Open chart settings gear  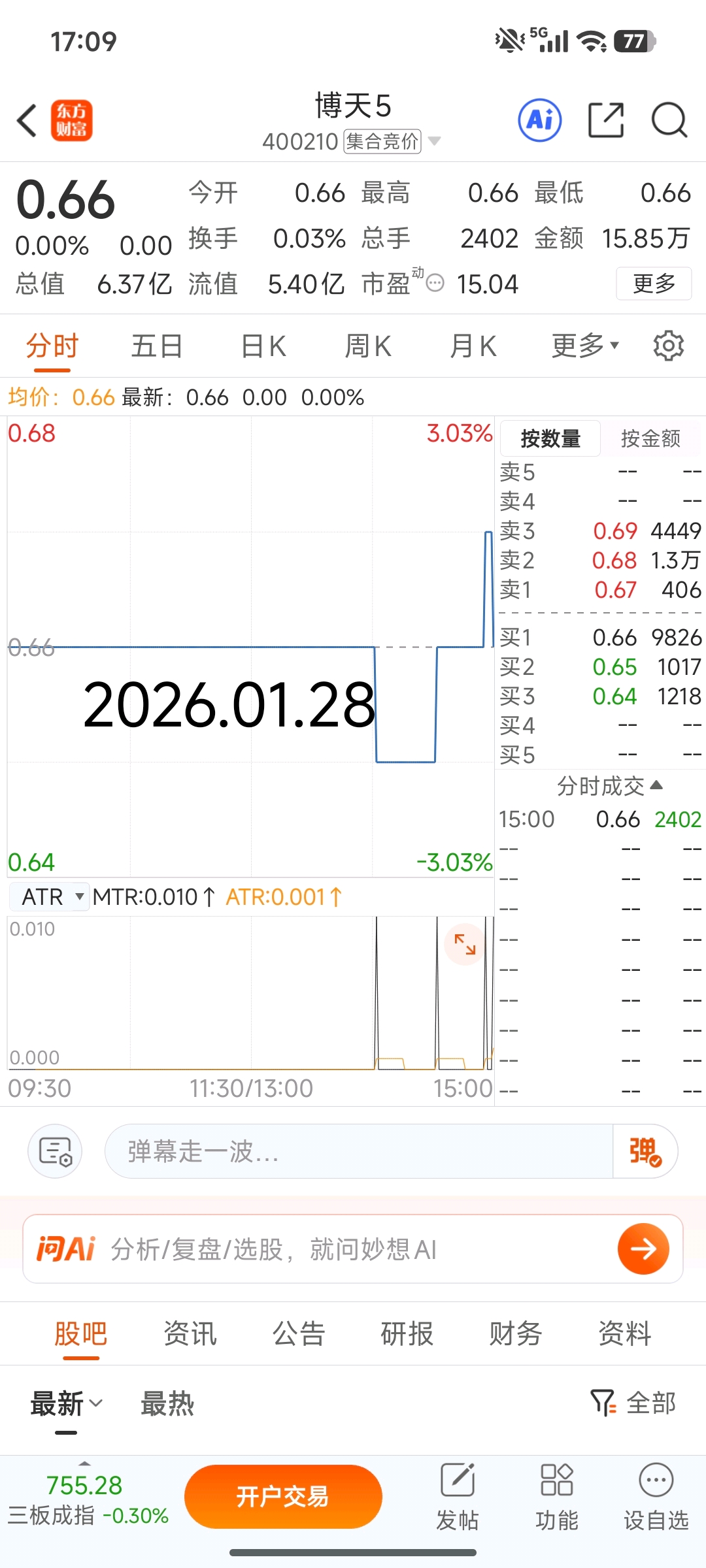click(x=669, y=346)
